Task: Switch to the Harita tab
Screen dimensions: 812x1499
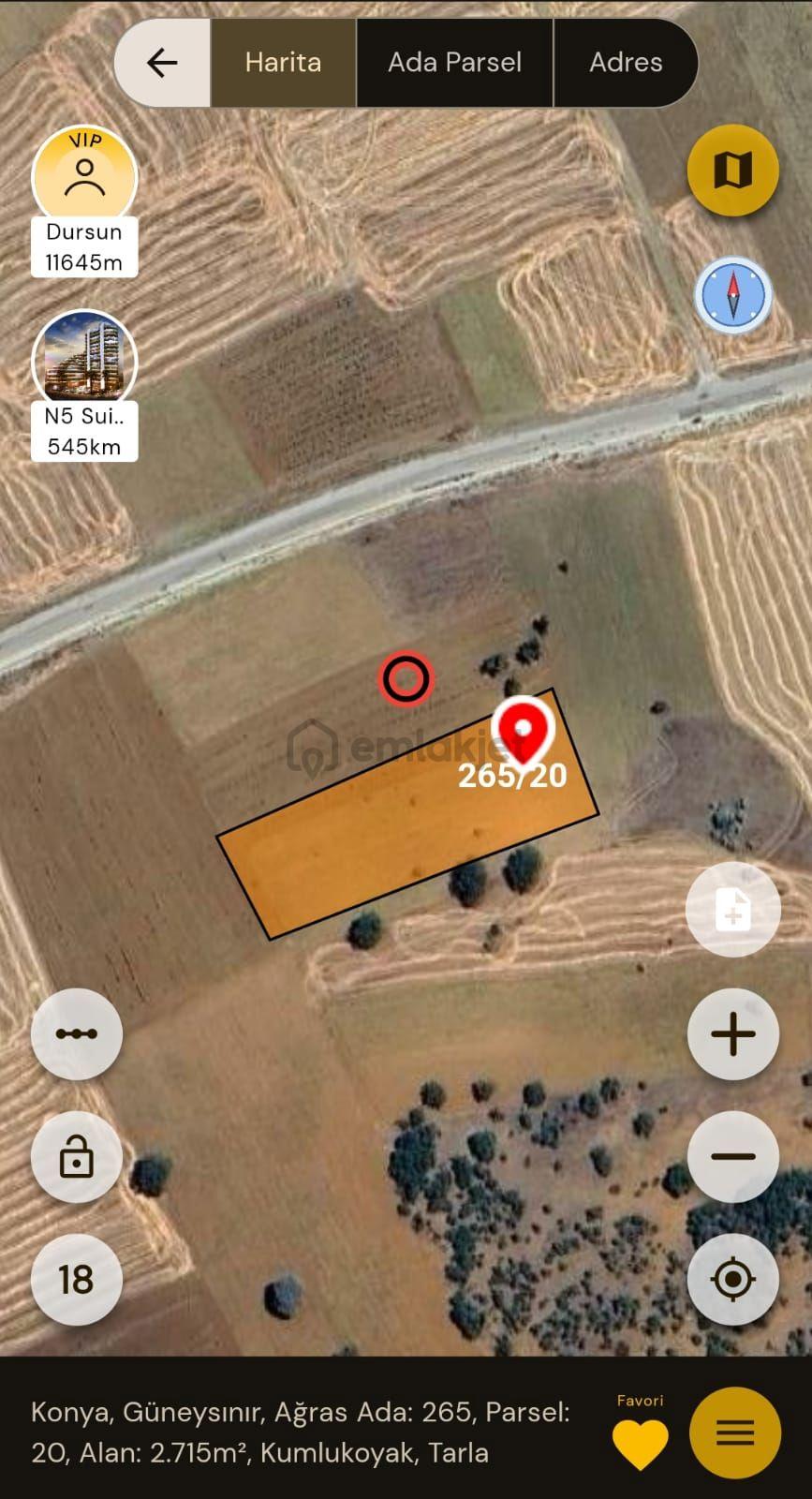Action: [283, 63]
